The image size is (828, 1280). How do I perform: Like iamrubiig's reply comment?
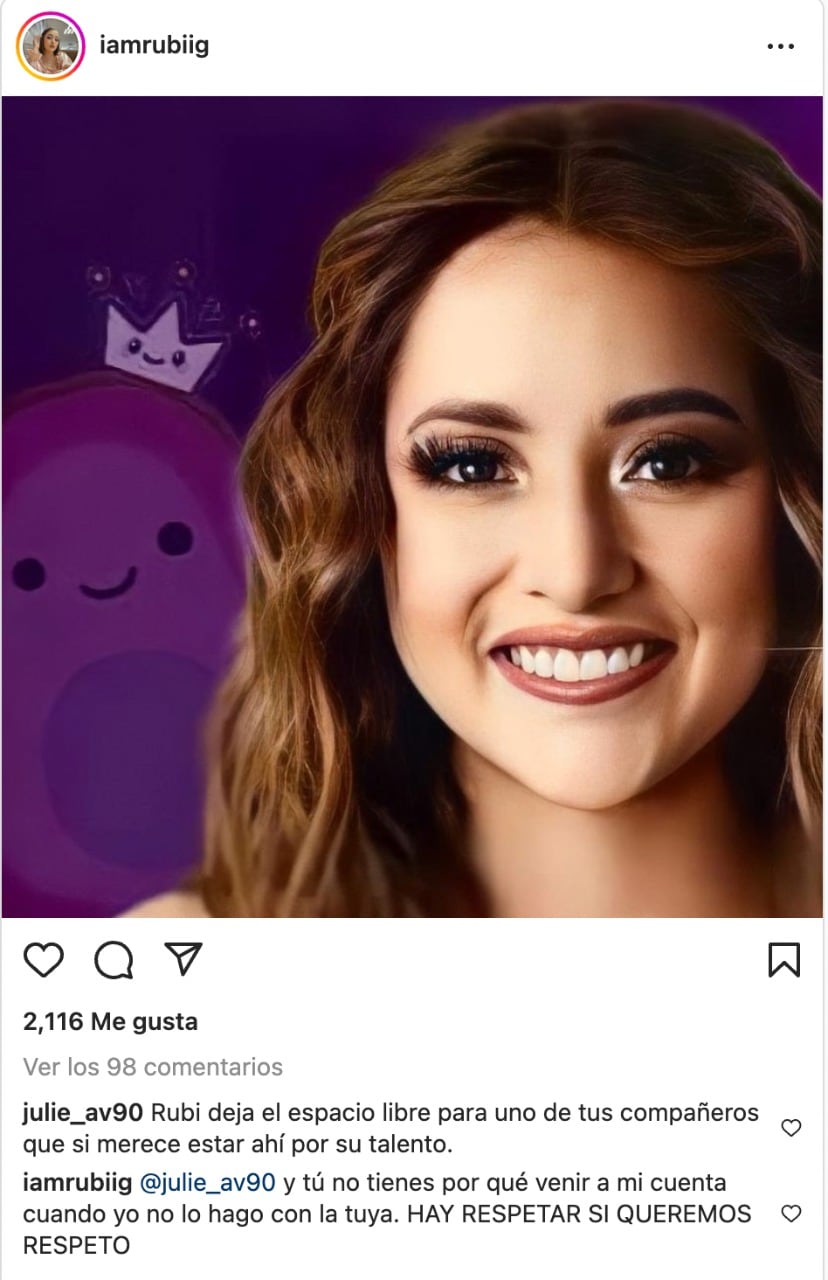(x=791, y=1214)
